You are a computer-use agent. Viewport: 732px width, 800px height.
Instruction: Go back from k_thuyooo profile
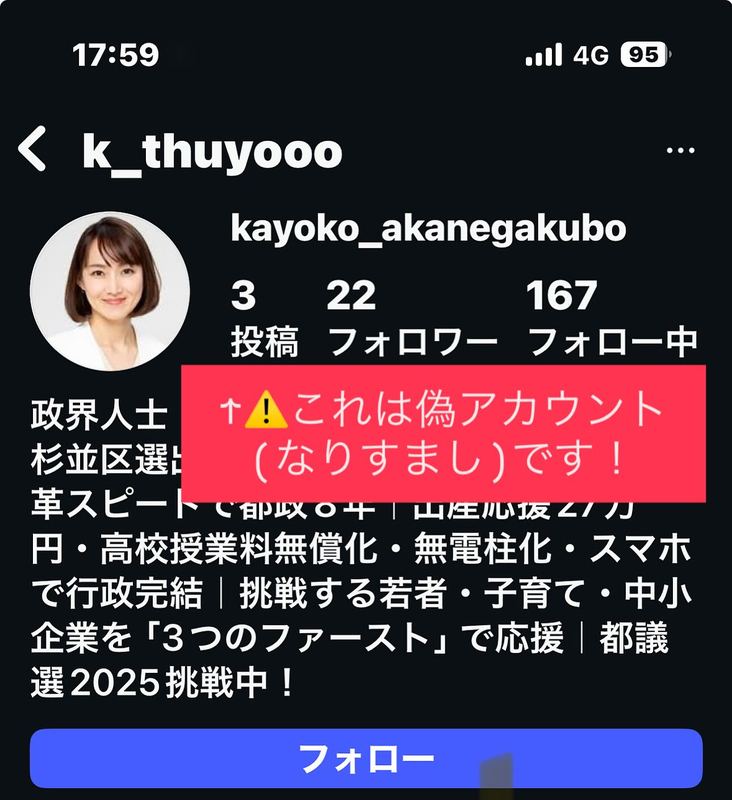tap(34, 150)
